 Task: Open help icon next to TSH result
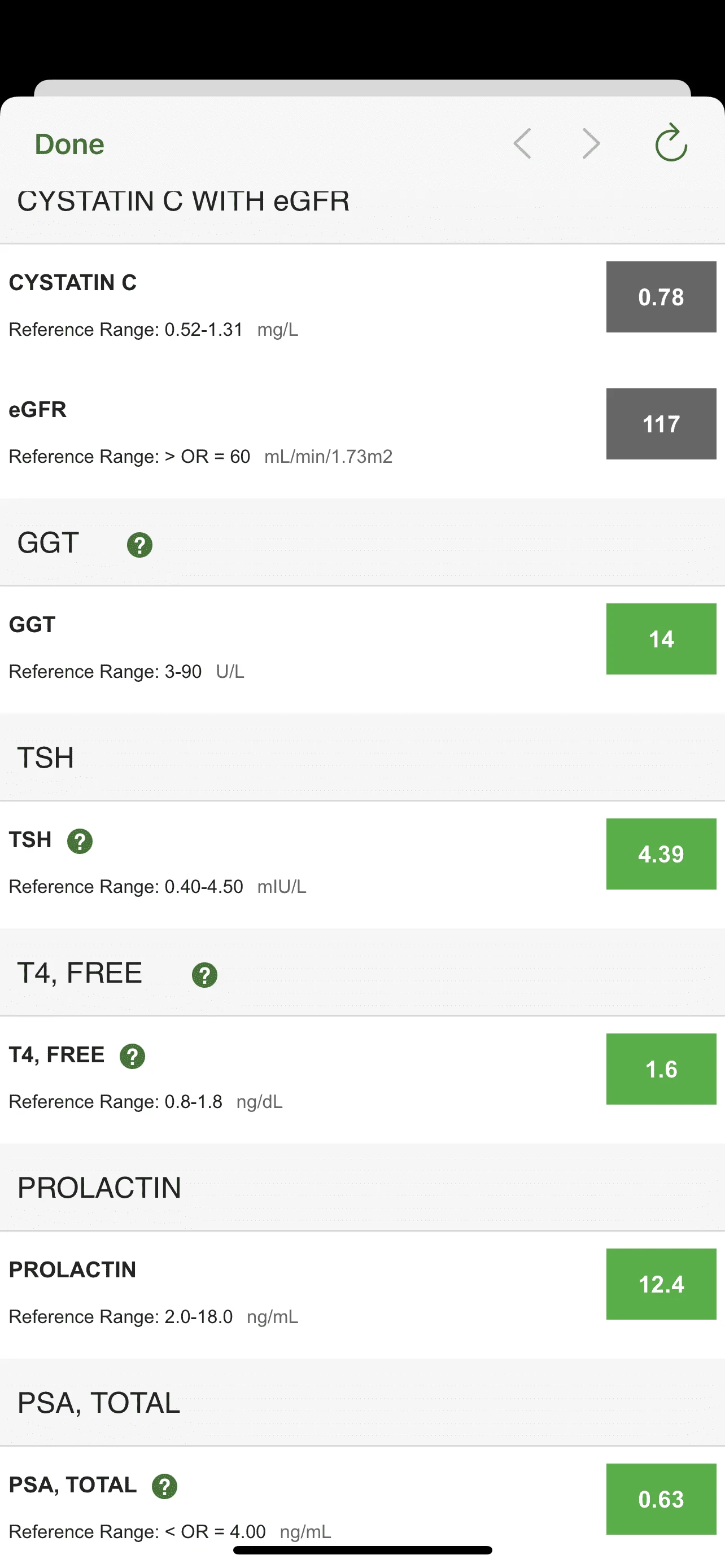(80, 841)
